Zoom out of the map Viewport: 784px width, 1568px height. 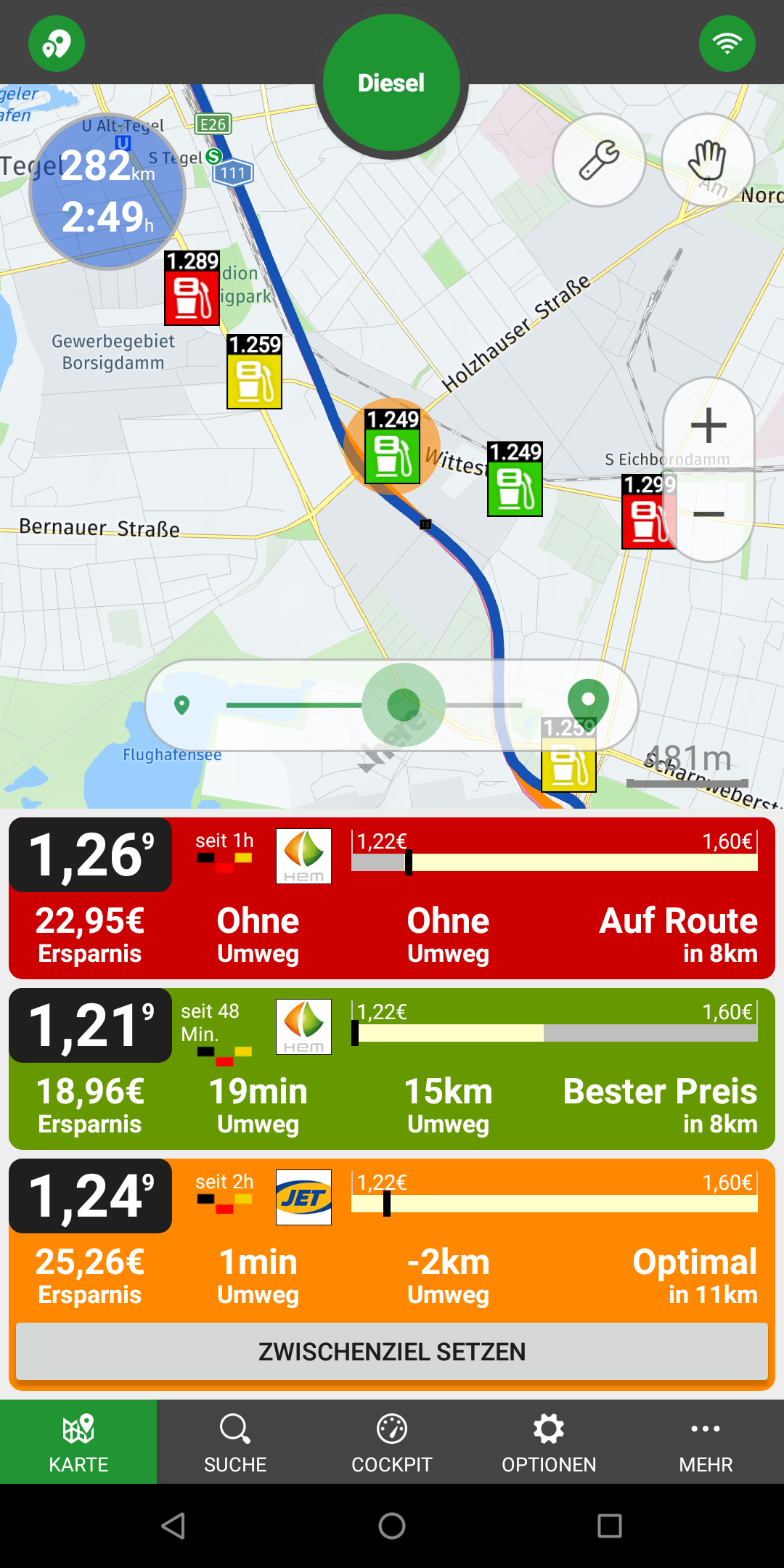click(x=709, y=515)
